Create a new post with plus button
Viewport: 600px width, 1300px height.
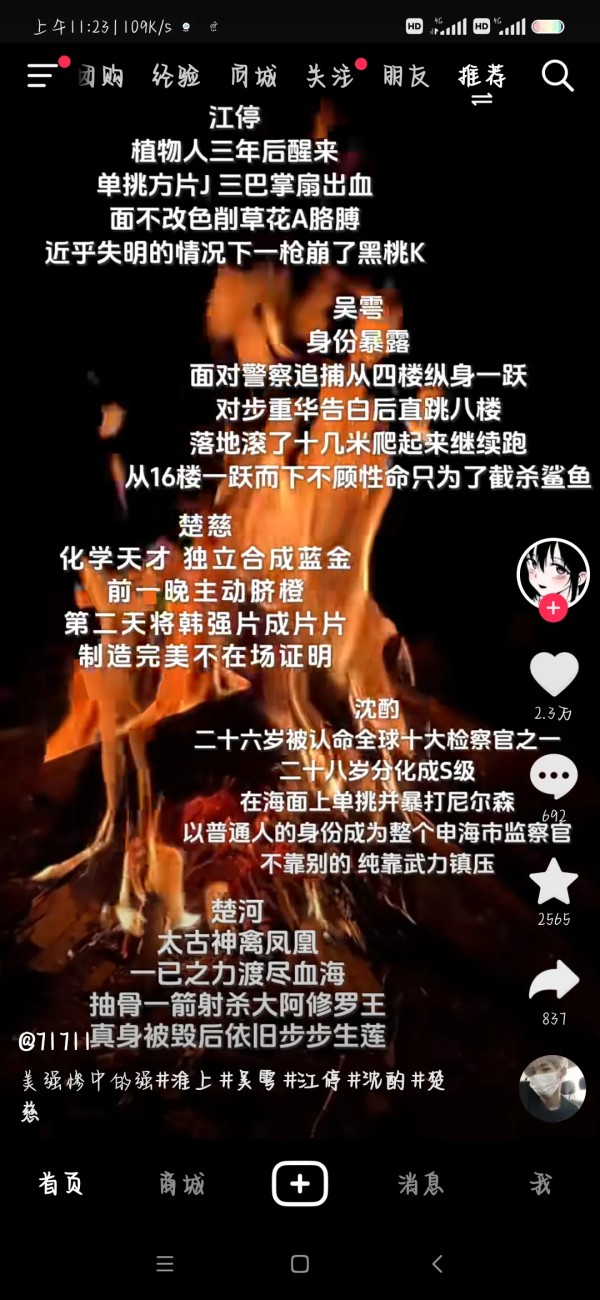tap(300, 1184)
